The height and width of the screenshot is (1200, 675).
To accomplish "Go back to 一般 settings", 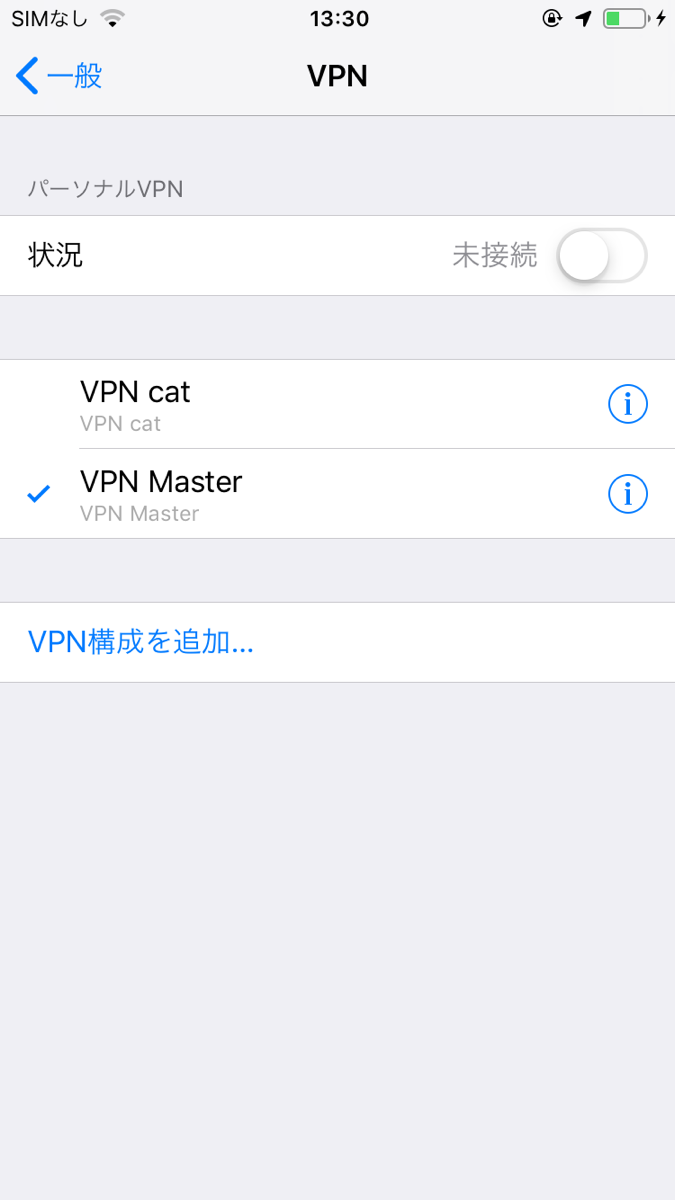I will (x=60, y=76).
